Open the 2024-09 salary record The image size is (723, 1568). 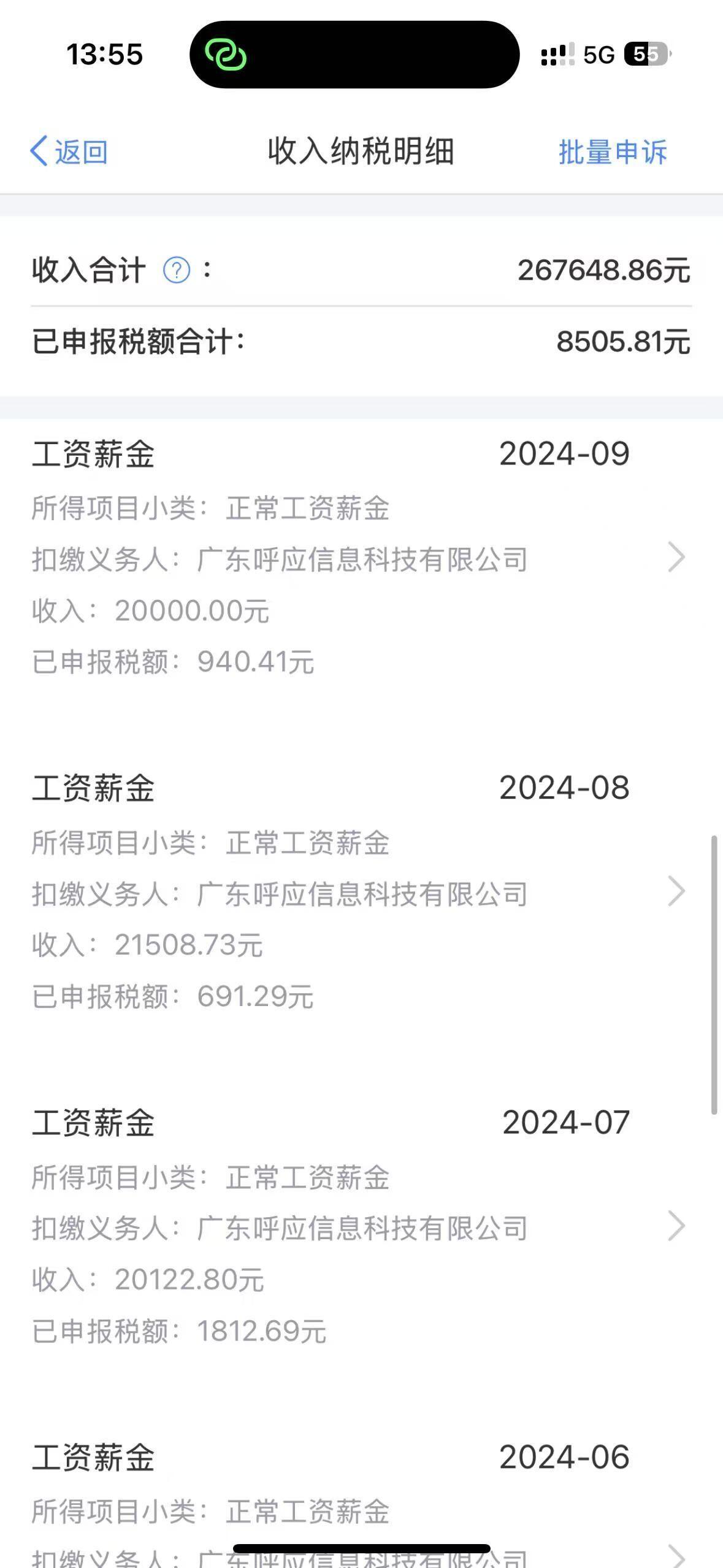tap(361, 558)
